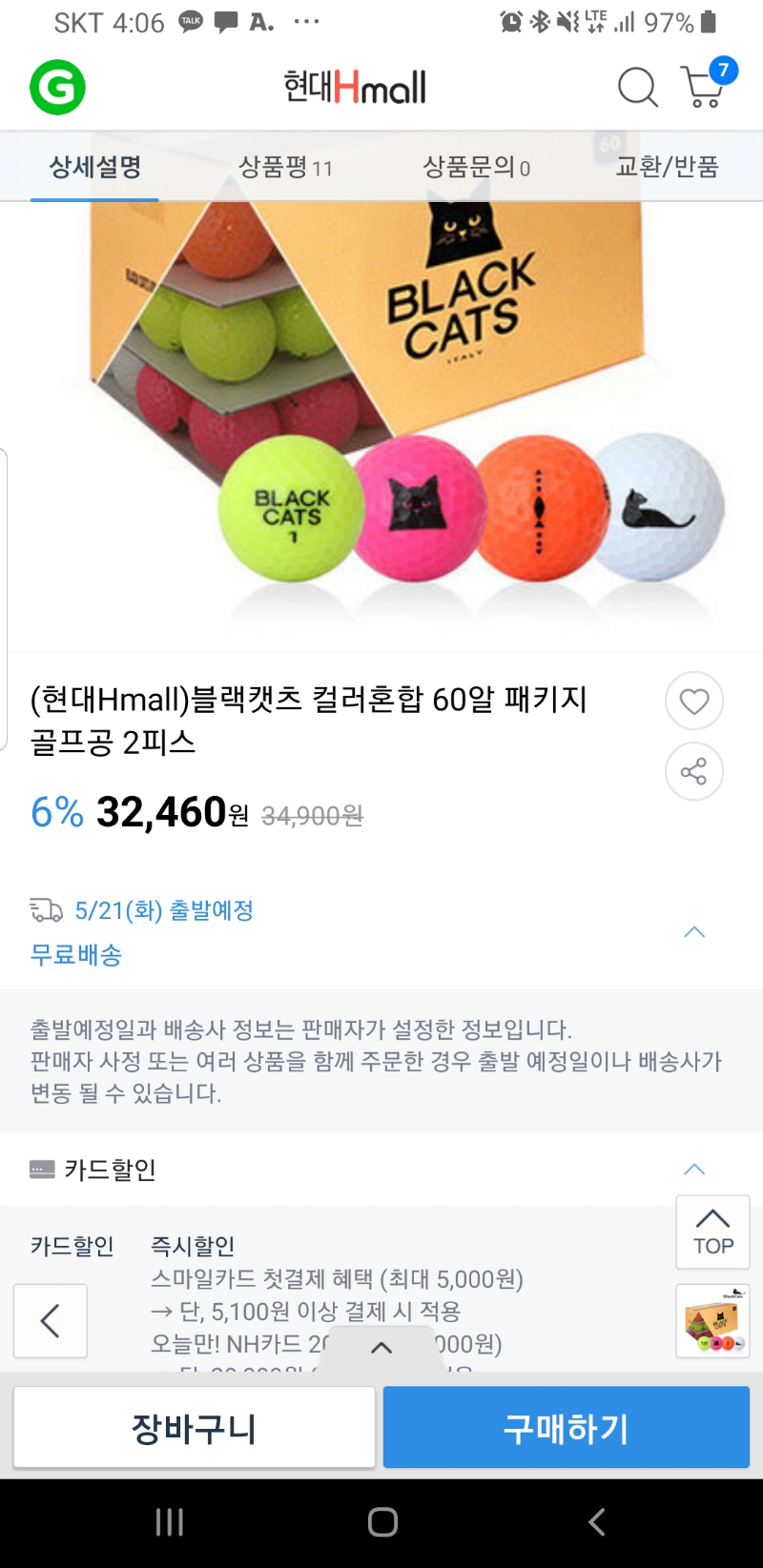Add product to wishlist with heart icon
Viewport: 763px width, 1568px height.
click(693, 702)
